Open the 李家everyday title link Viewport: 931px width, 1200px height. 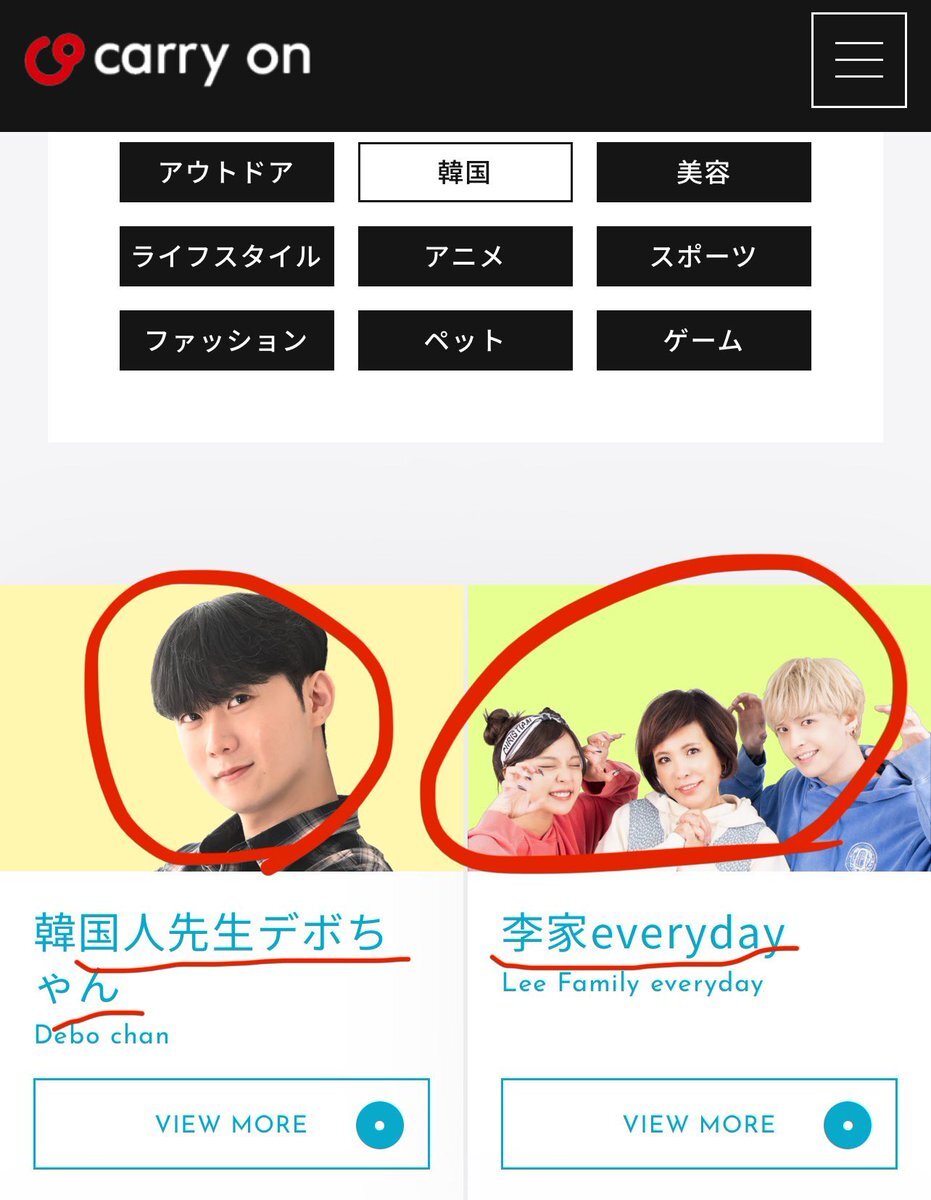click(642, 932)
